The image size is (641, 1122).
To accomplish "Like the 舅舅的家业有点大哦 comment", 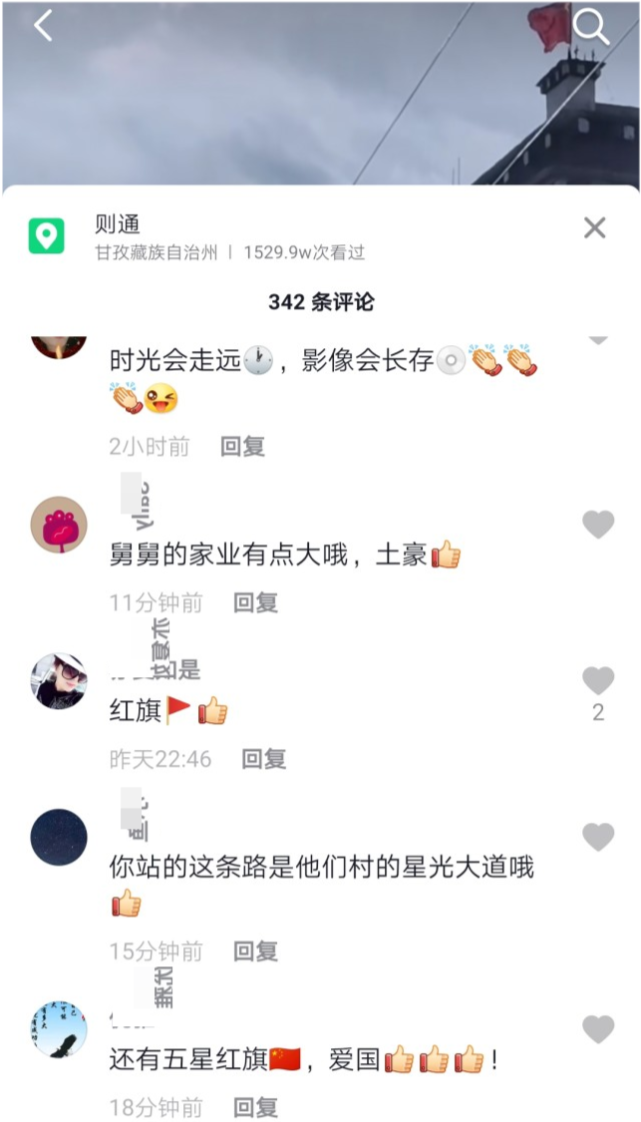I will click(598, 524).
